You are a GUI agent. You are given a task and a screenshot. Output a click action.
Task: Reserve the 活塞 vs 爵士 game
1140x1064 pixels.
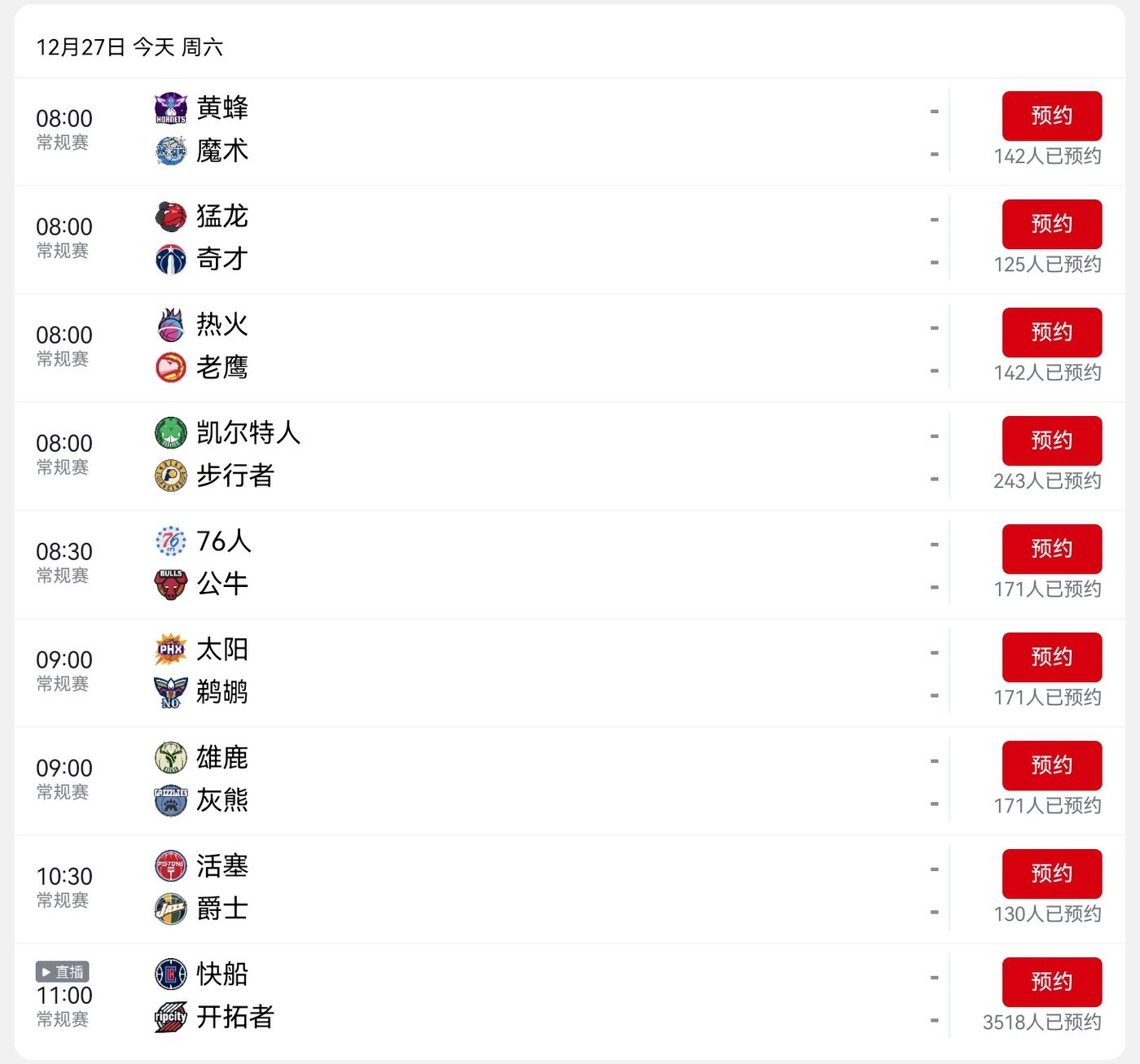[1051, 874]
